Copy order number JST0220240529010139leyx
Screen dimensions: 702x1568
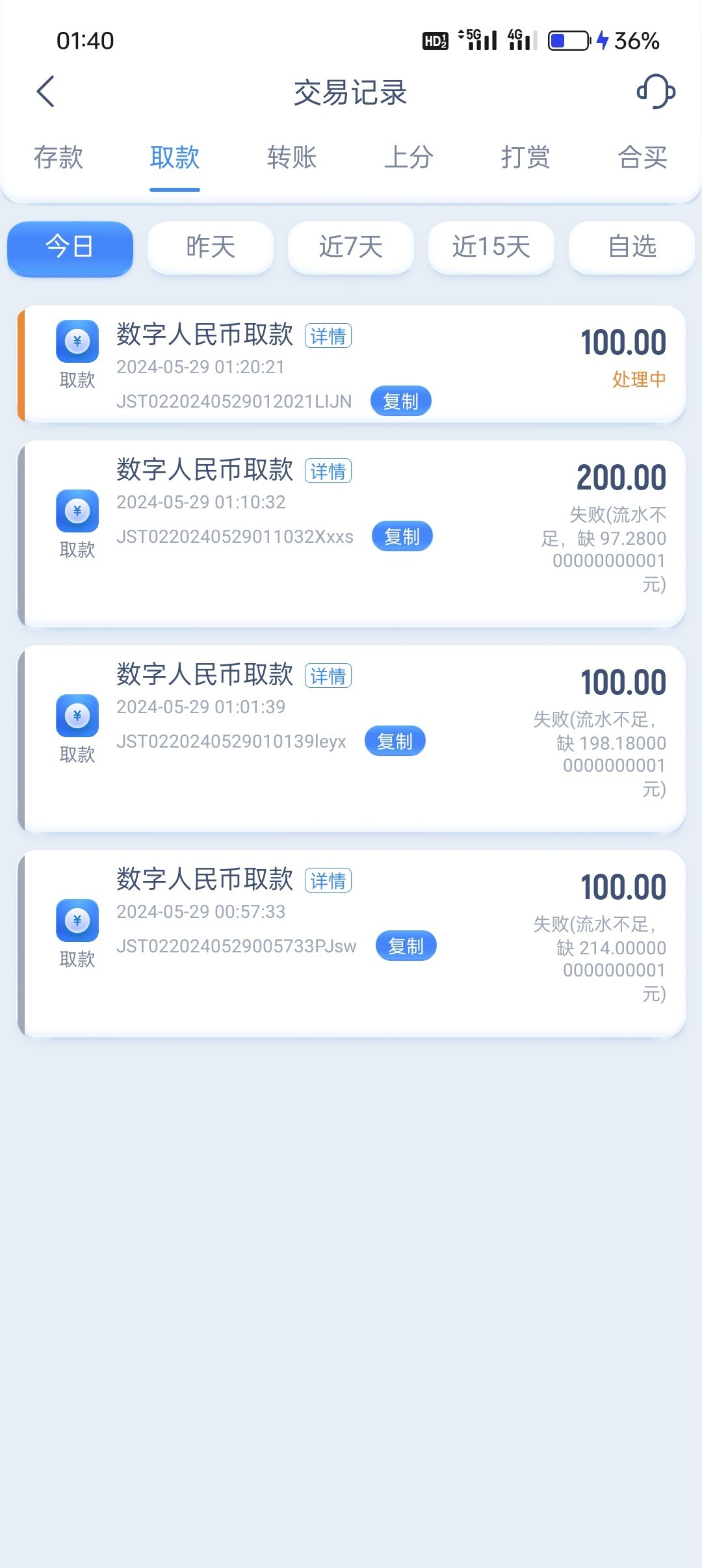[x=395, y=741]
